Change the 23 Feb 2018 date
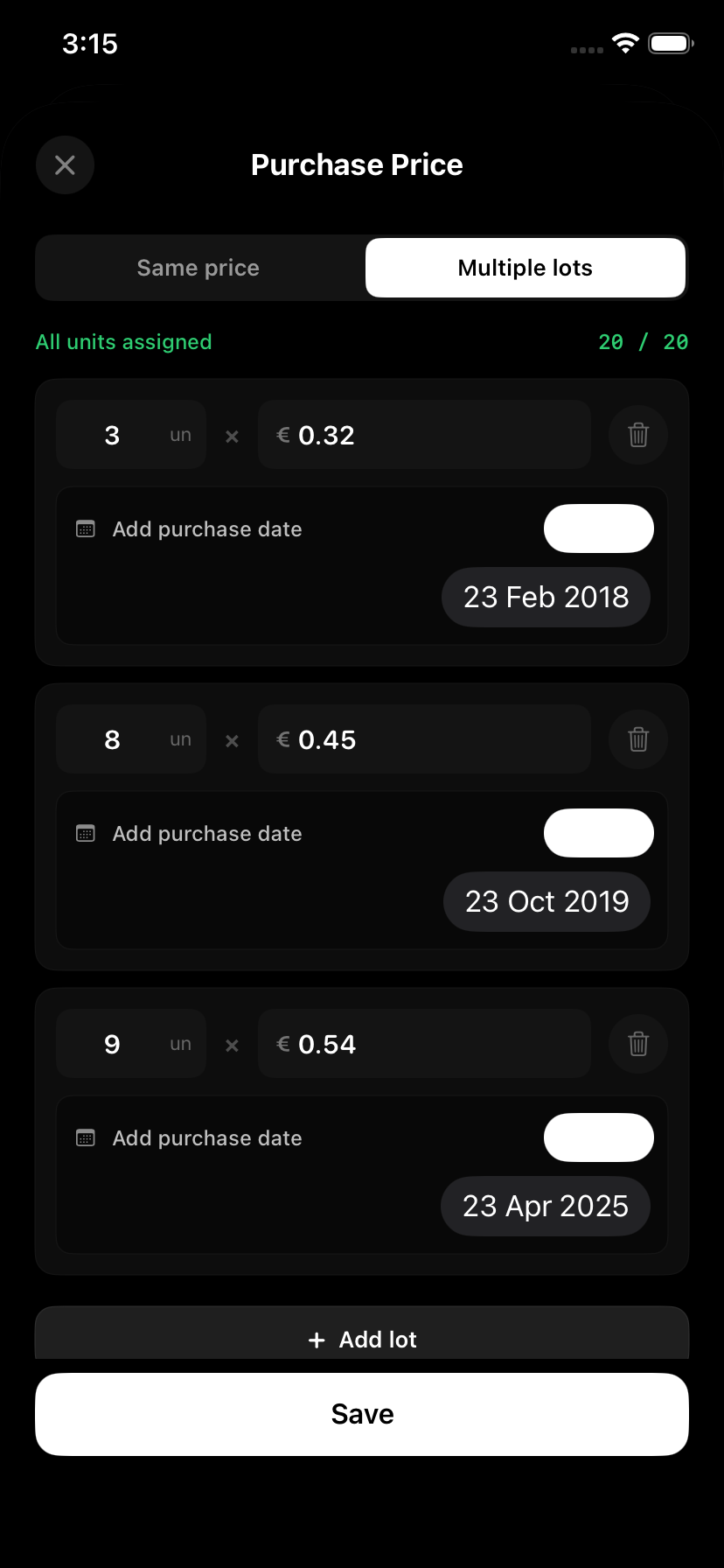 tap(546, 597)
